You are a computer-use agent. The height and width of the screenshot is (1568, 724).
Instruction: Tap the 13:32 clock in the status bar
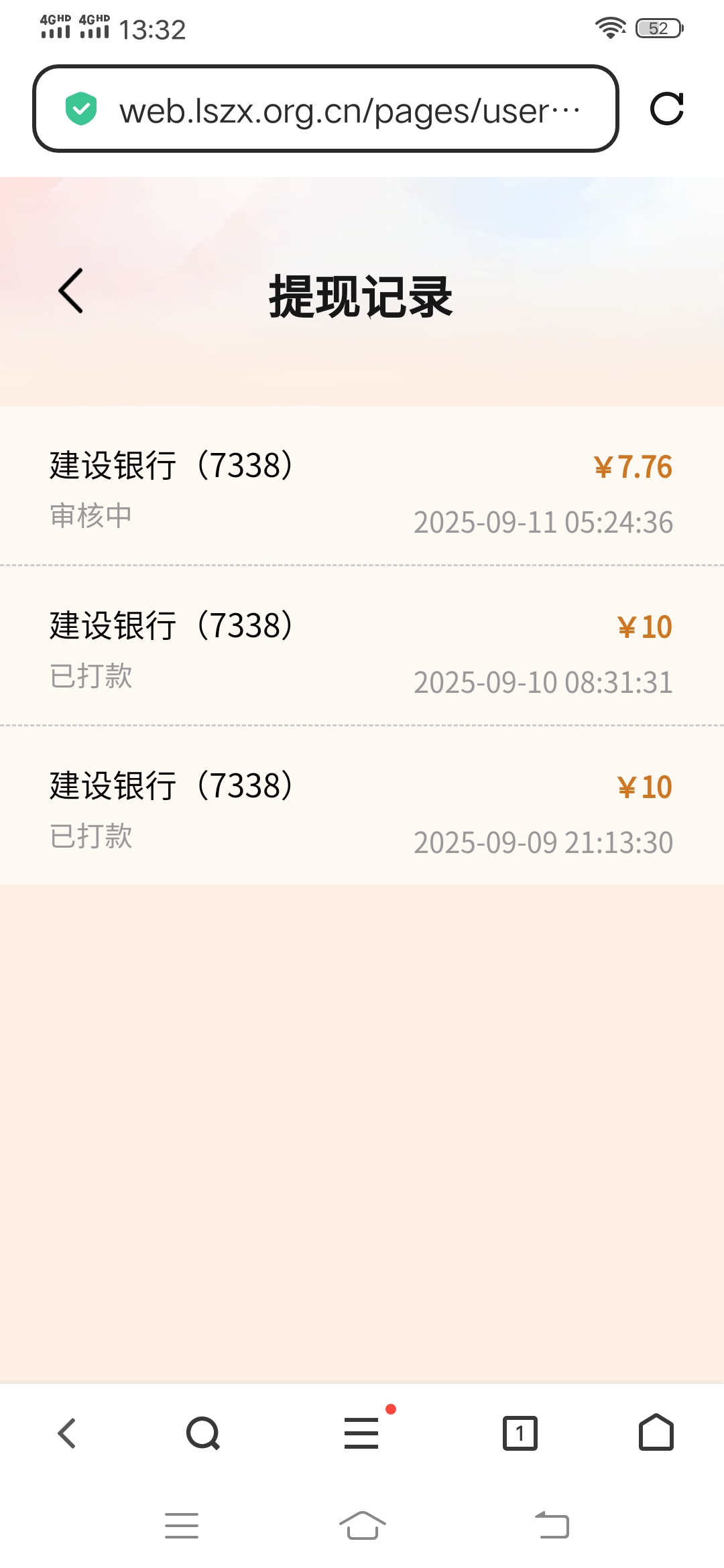pos(153,29)
